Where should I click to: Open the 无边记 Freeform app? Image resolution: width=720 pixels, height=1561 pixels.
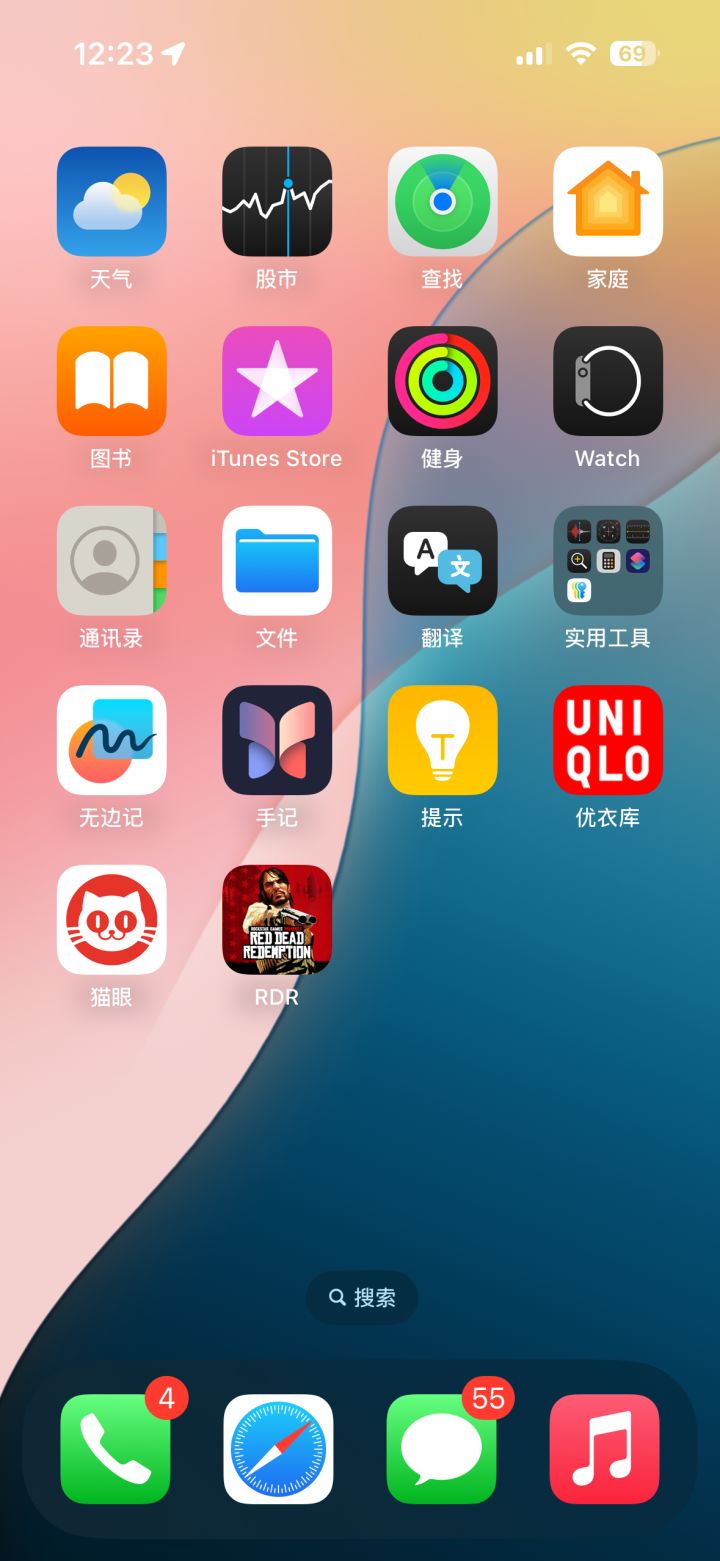pyautogui.click(x=112, y=740)
